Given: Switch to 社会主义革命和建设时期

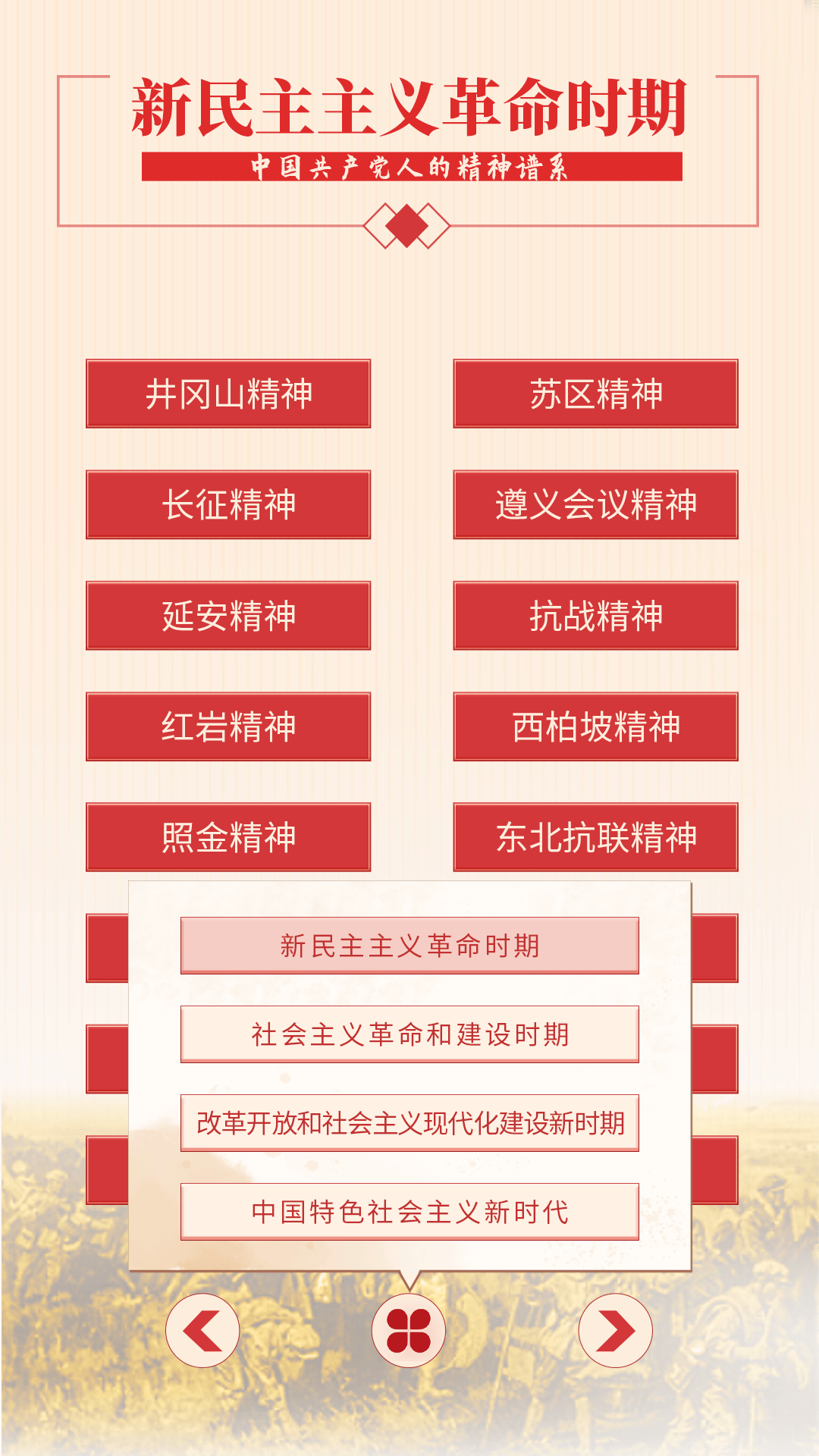Looking at the screenshot, I should click(x=409, y=1034).
